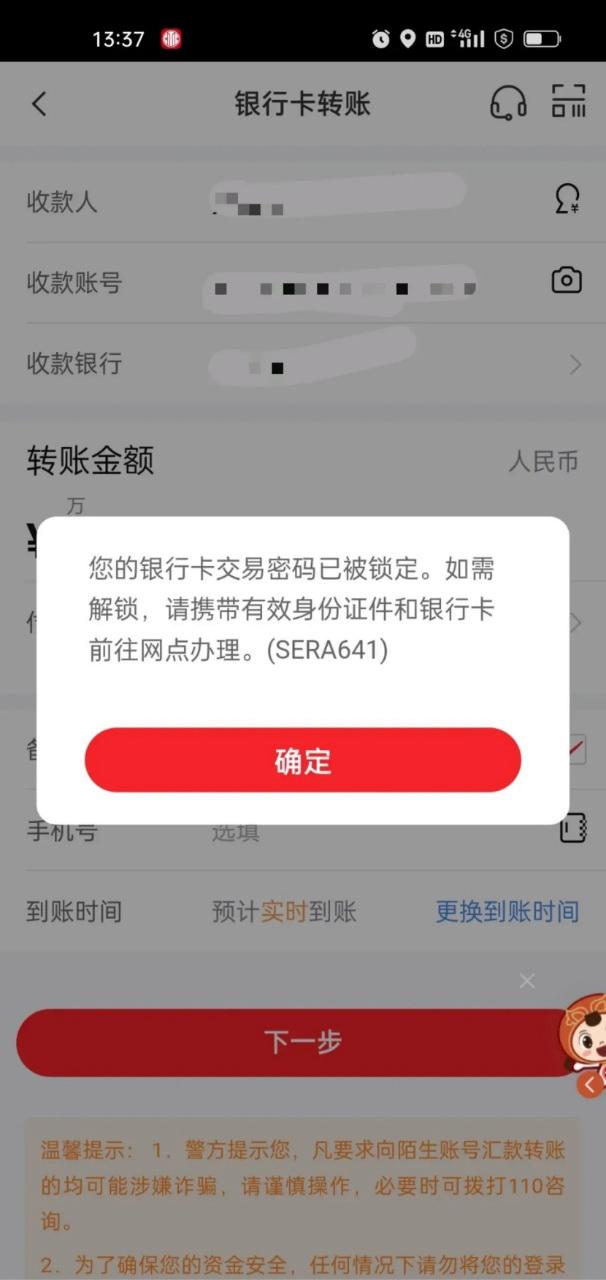This screenshot has height=1280, width=606.
Task: Open customer service headset icon
Action: pos(508,103)
